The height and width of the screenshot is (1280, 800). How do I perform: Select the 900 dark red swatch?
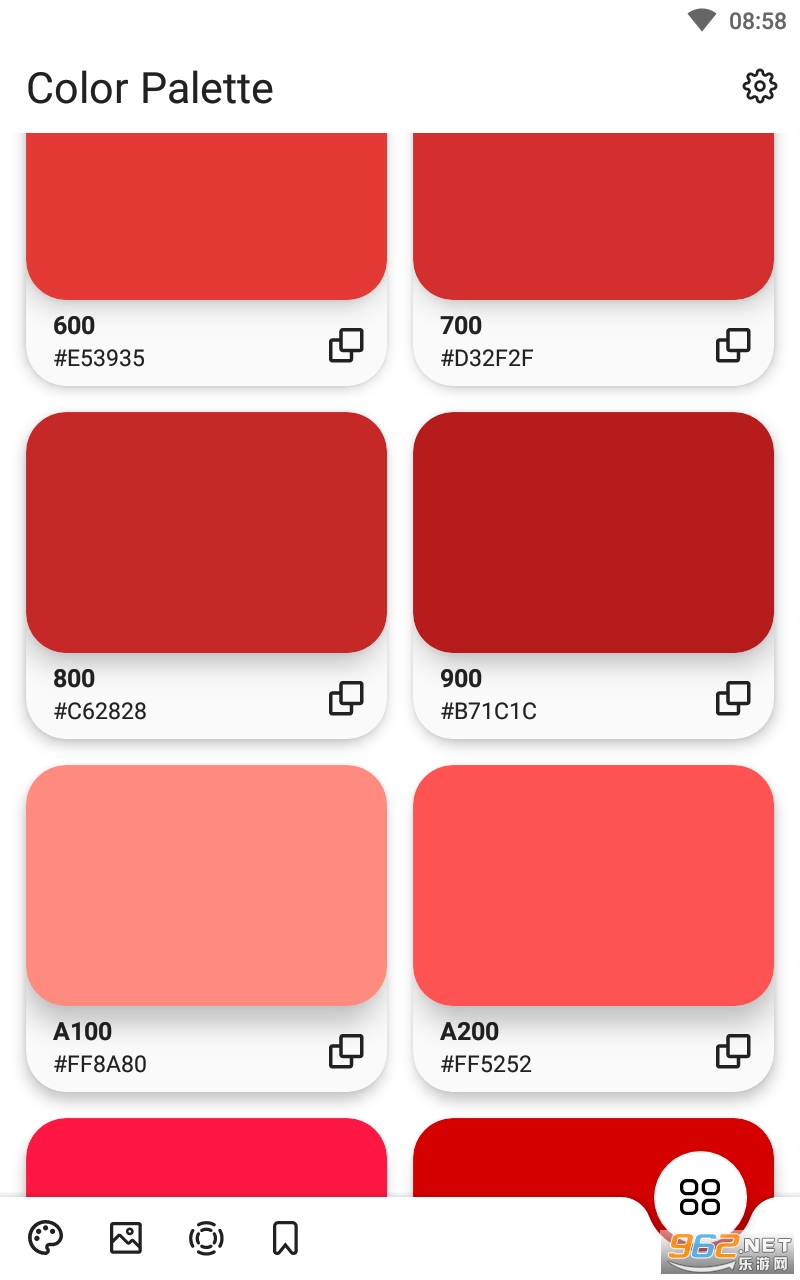[x=593, y=532]
